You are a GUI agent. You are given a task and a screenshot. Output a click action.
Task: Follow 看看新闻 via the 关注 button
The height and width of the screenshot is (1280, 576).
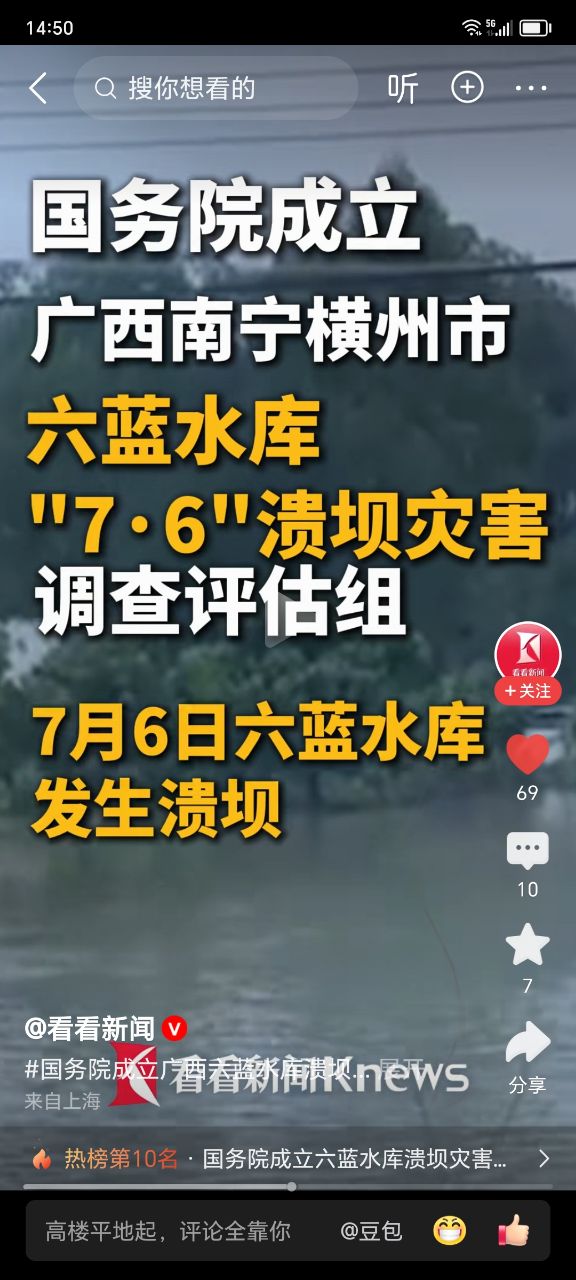[x=527, y=691]
